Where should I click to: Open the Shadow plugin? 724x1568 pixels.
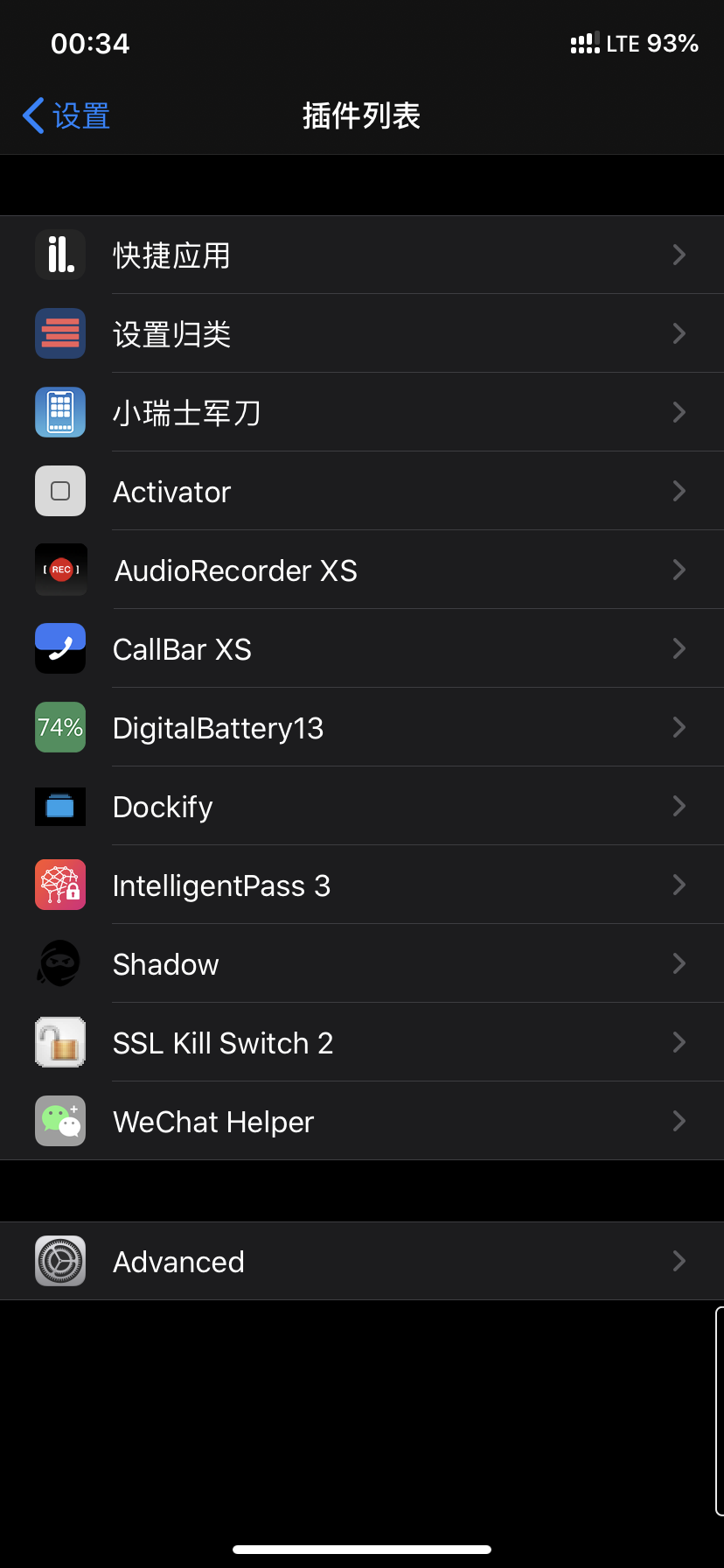[x=362, y=963]
